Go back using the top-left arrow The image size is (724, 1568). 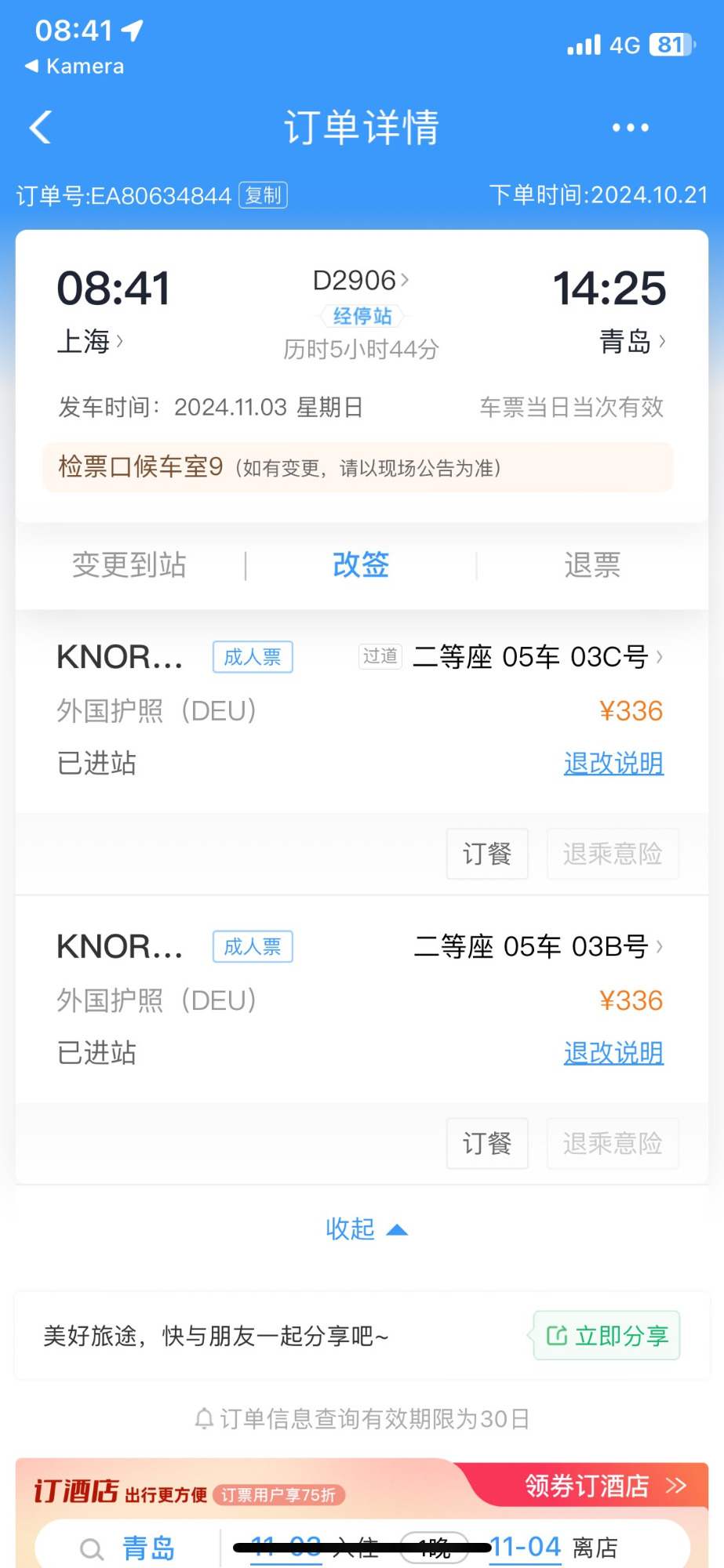(40, 127)
